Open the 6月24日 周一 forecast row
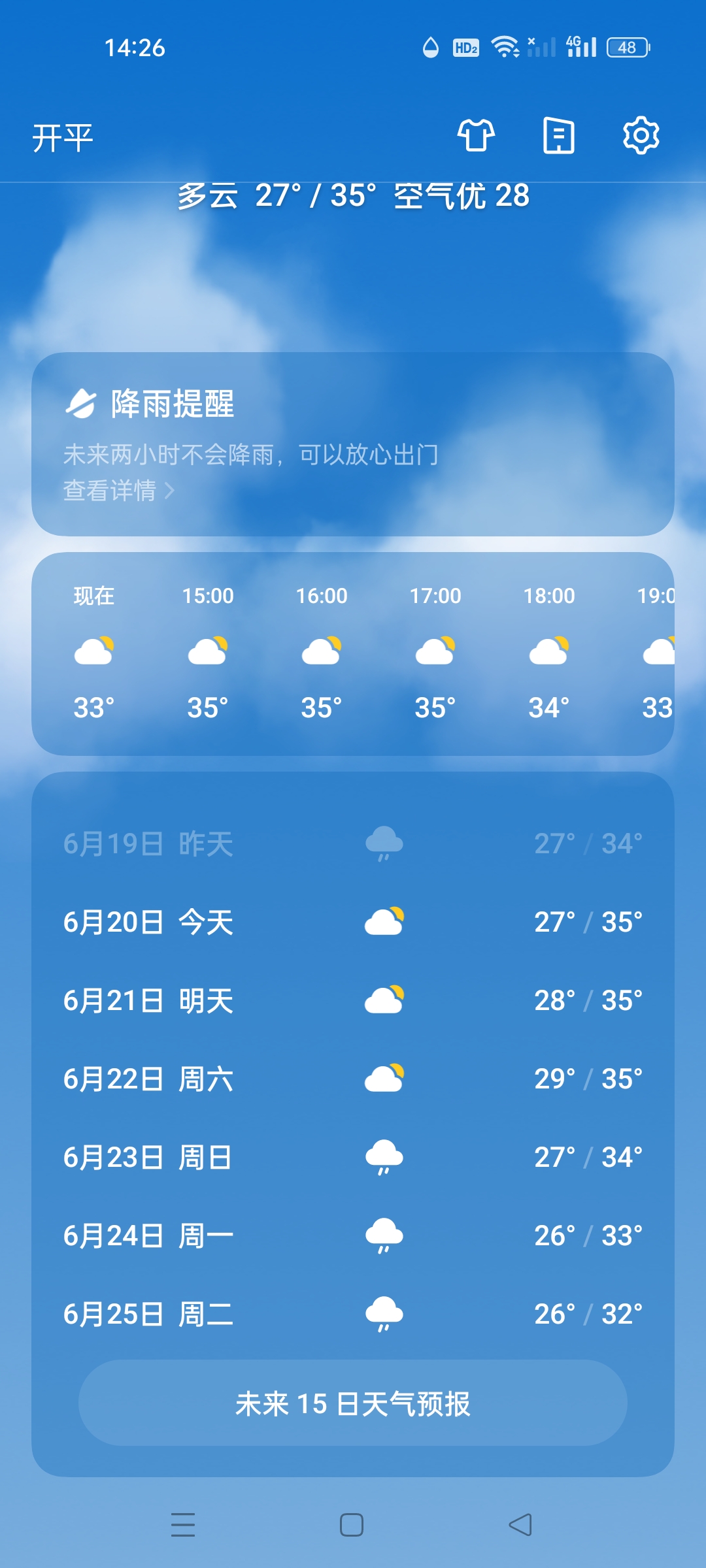 pyautogui.click(x=353, y=1235)
